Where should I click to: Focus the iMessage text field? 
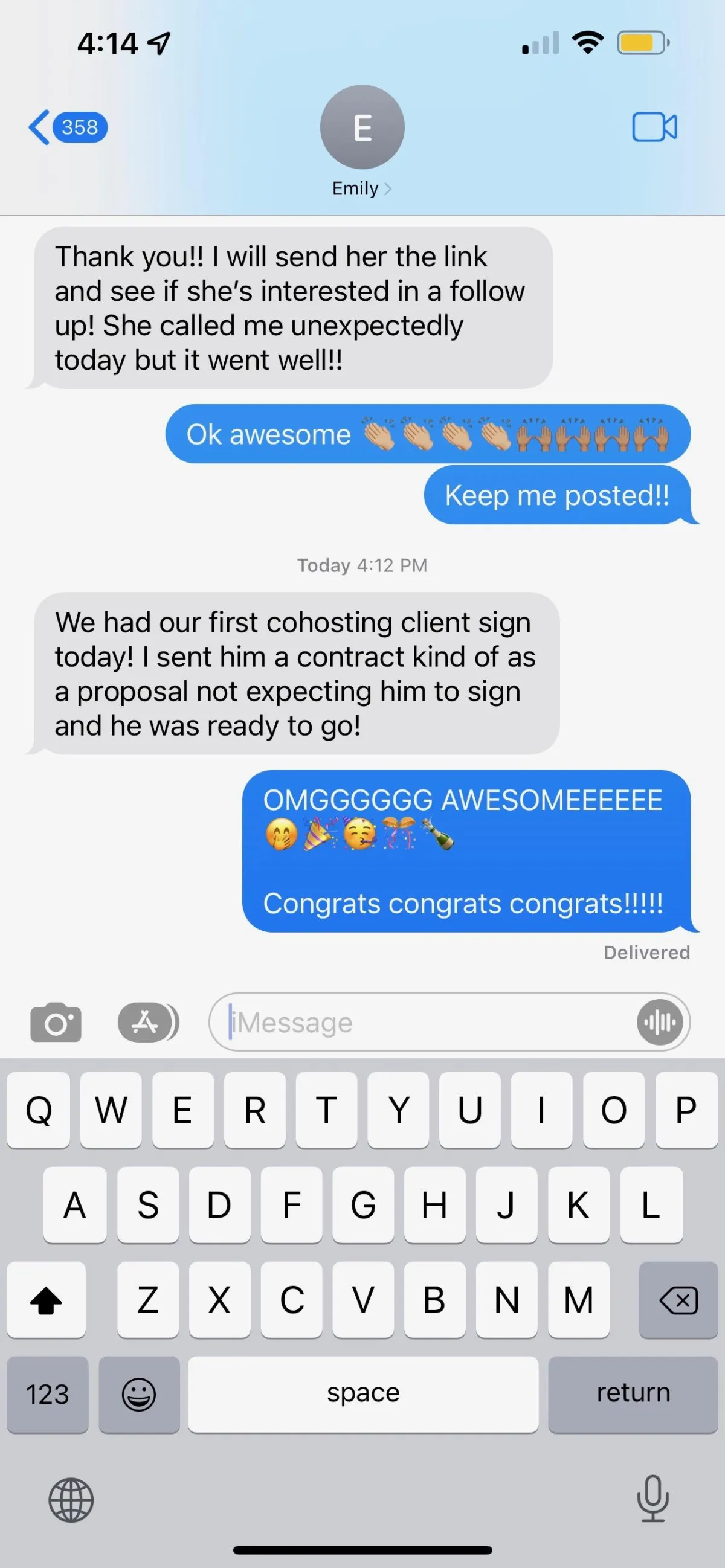(426, 1022)
